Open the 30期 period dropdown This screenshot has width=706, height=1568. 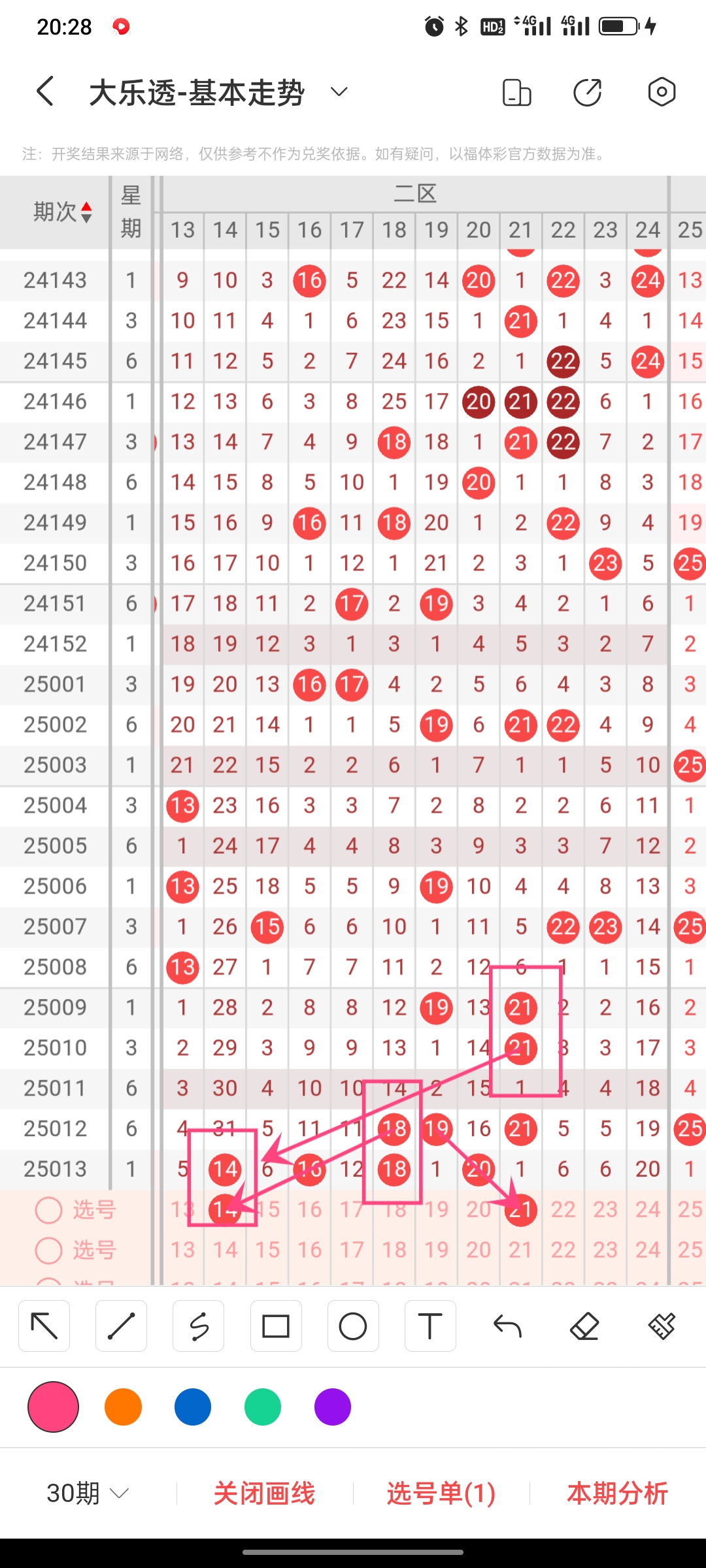pyautogui.click(x=88, y=1493)
